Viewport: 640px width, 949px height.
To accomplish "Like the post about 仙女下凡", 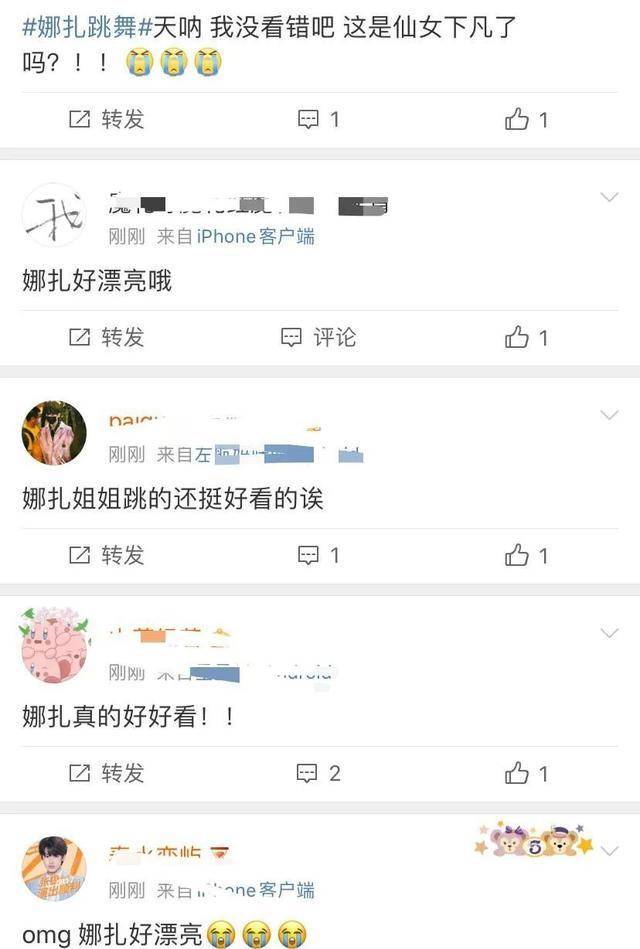I will point(526,120).
